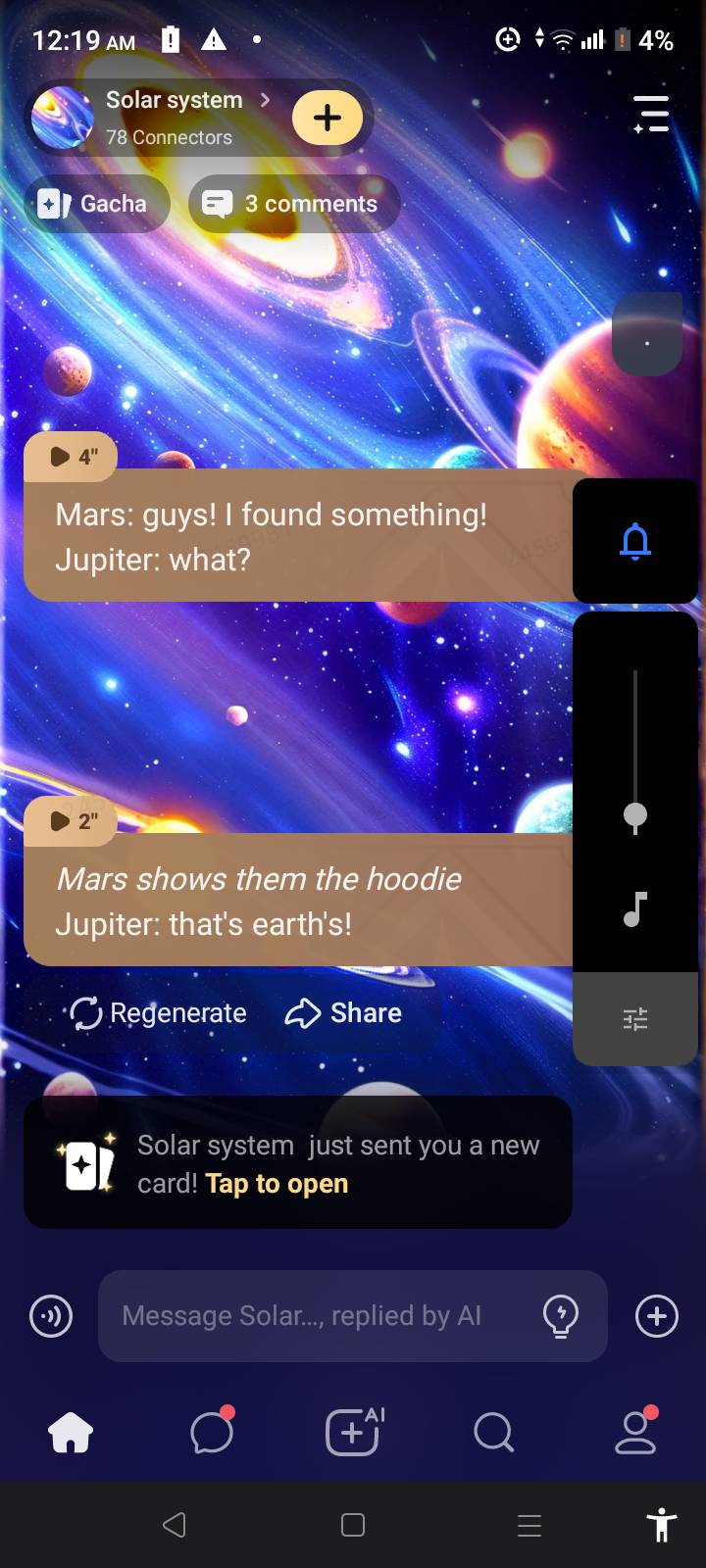Play the 4-second voice message
Screen dimensions: 706x1568
tap(71, 457)
